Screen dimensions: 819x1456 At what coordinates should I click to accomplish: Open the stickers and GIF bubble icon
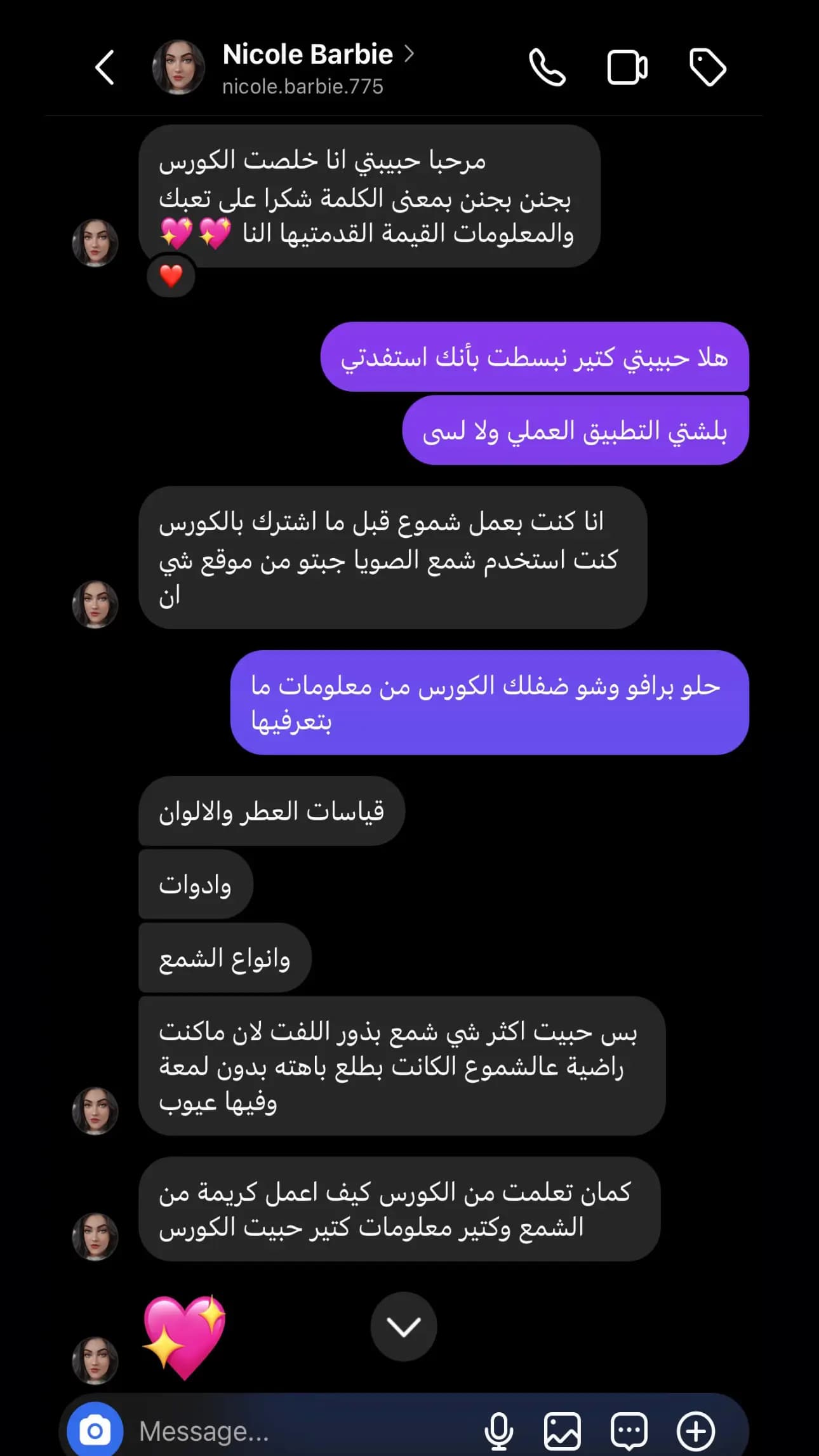point(629,1431)
